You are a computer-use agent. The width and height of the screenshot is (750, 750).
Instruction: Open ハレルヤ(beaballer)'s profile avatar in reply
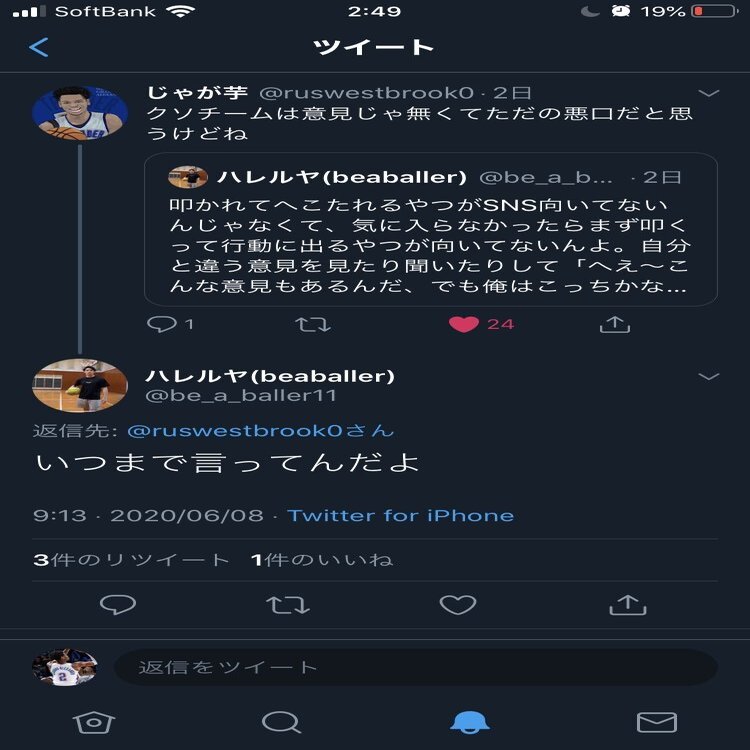(x=80, y=385)
